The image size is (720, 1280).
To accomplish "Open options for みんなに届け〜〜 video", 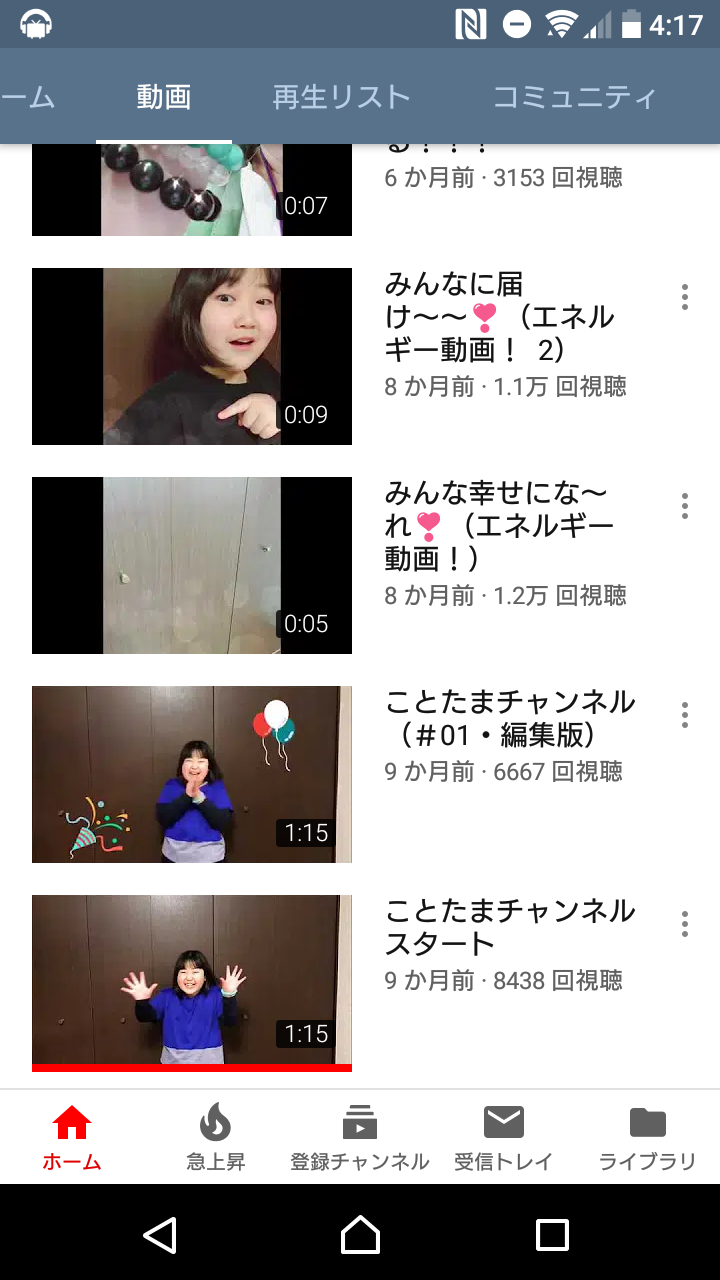I will [685, 297].
